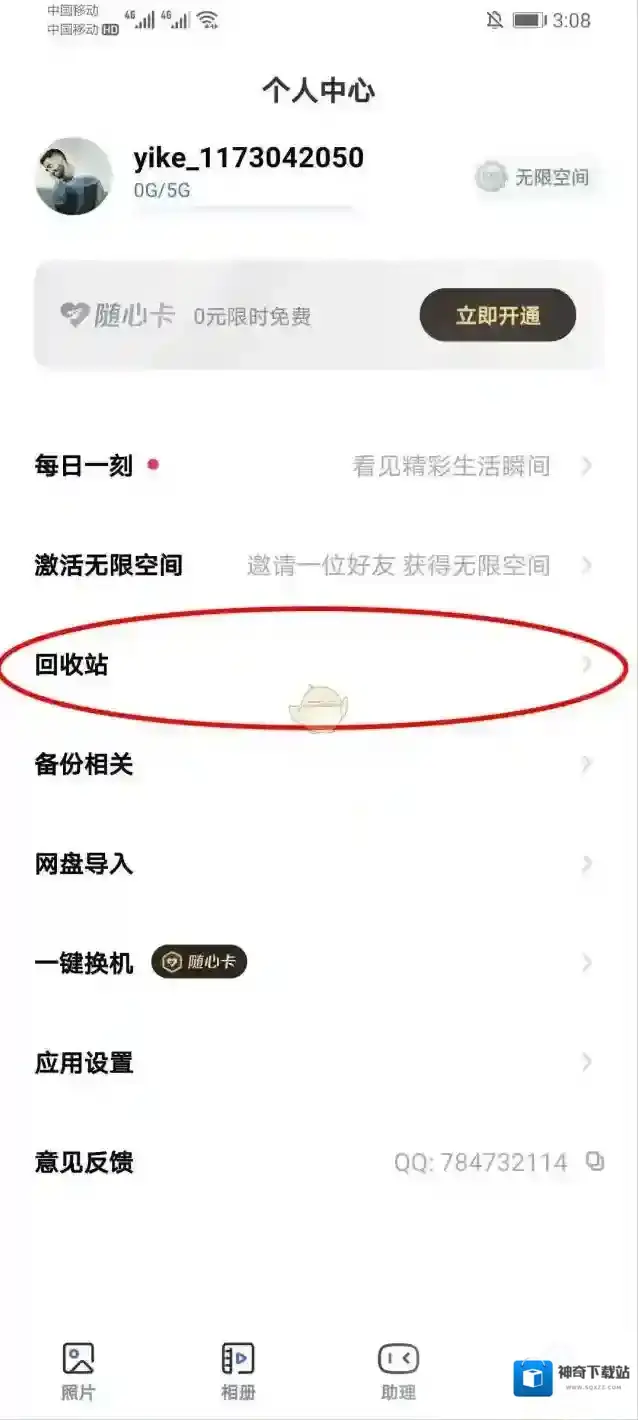Tap the profile avatar photo
The image size is (638, 1420).
click(73, 176)
